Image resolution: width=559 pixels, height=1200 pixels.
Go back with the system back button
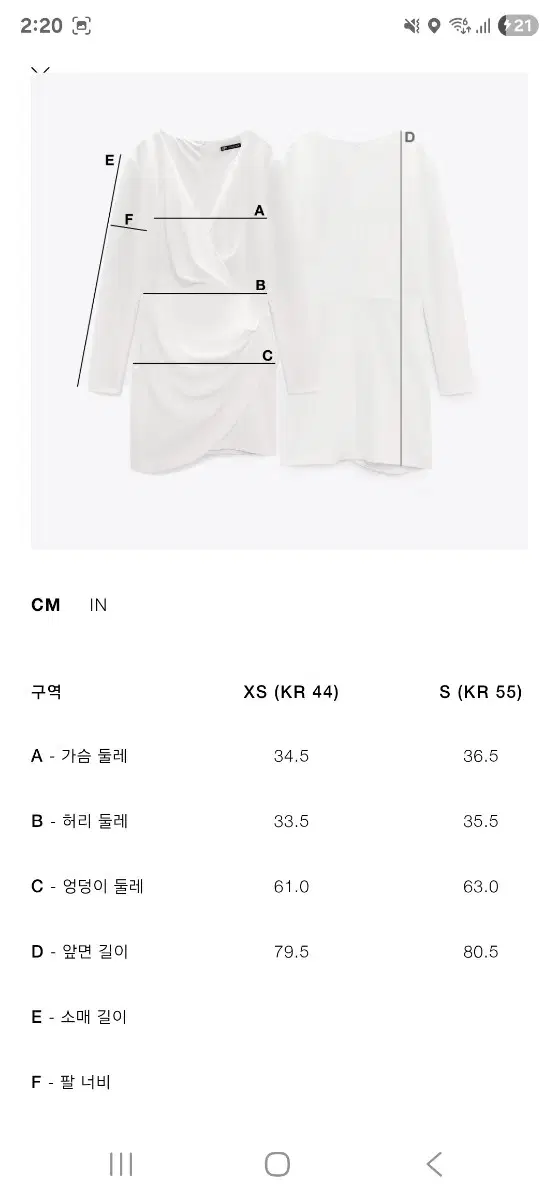click(x=434, y=1164)
